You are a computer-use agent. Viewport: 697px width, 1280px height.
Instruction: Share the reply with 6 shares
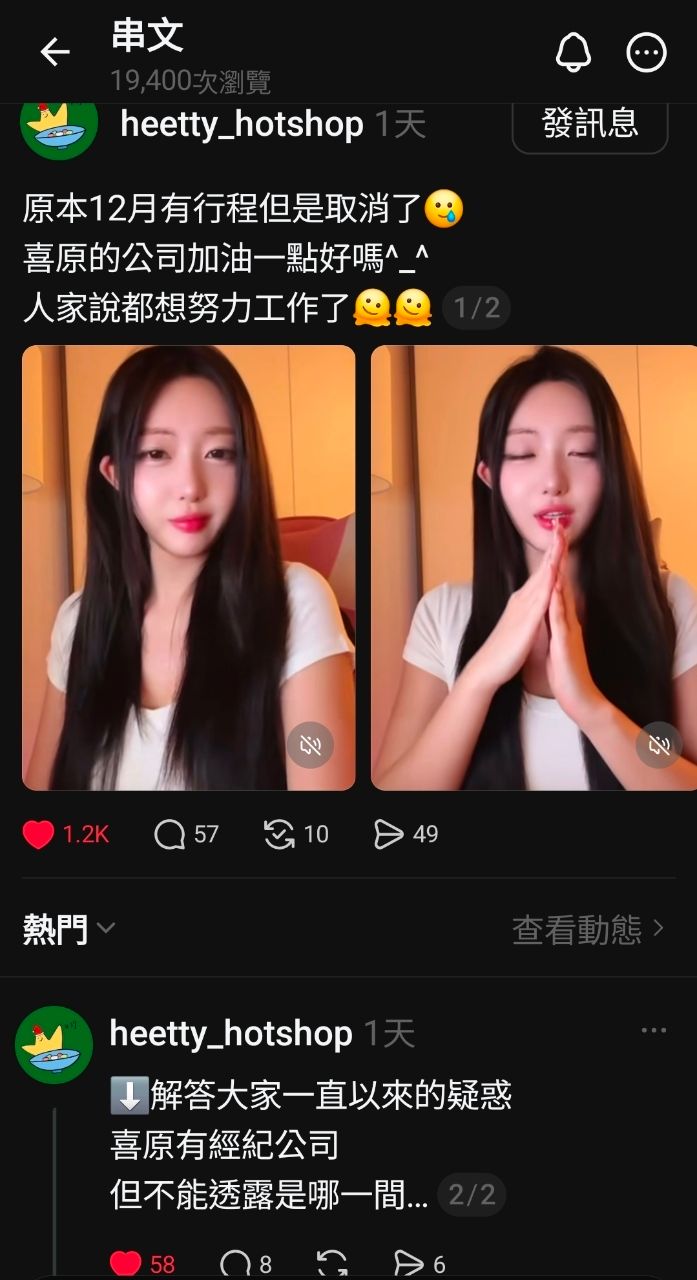click(x=408, y=1264)
